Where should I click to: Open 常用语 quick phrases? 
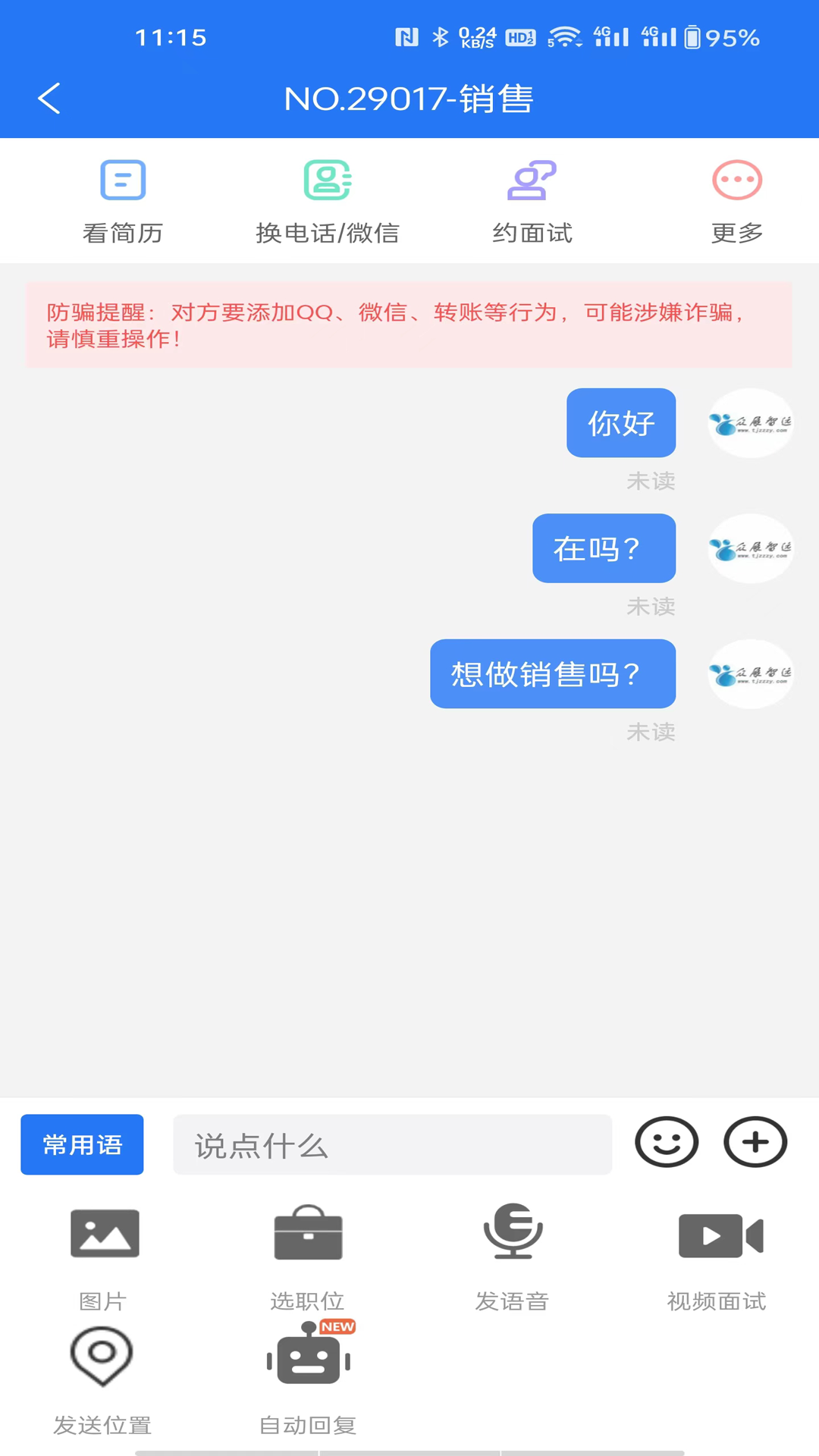[x=82, y=1144]
